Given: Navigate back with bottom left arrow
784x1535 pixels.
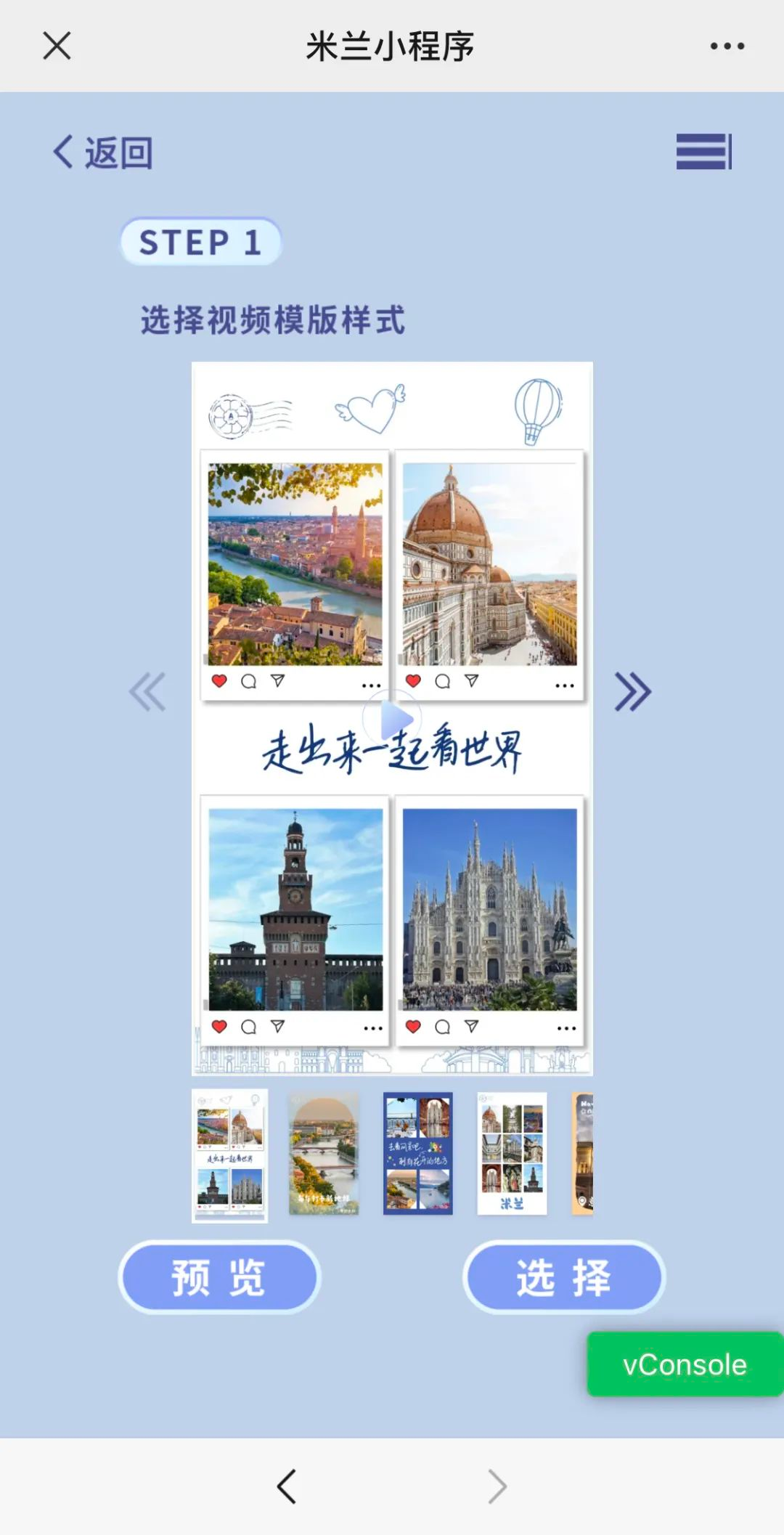Looking at the screenshot, I should point(287,1486).
